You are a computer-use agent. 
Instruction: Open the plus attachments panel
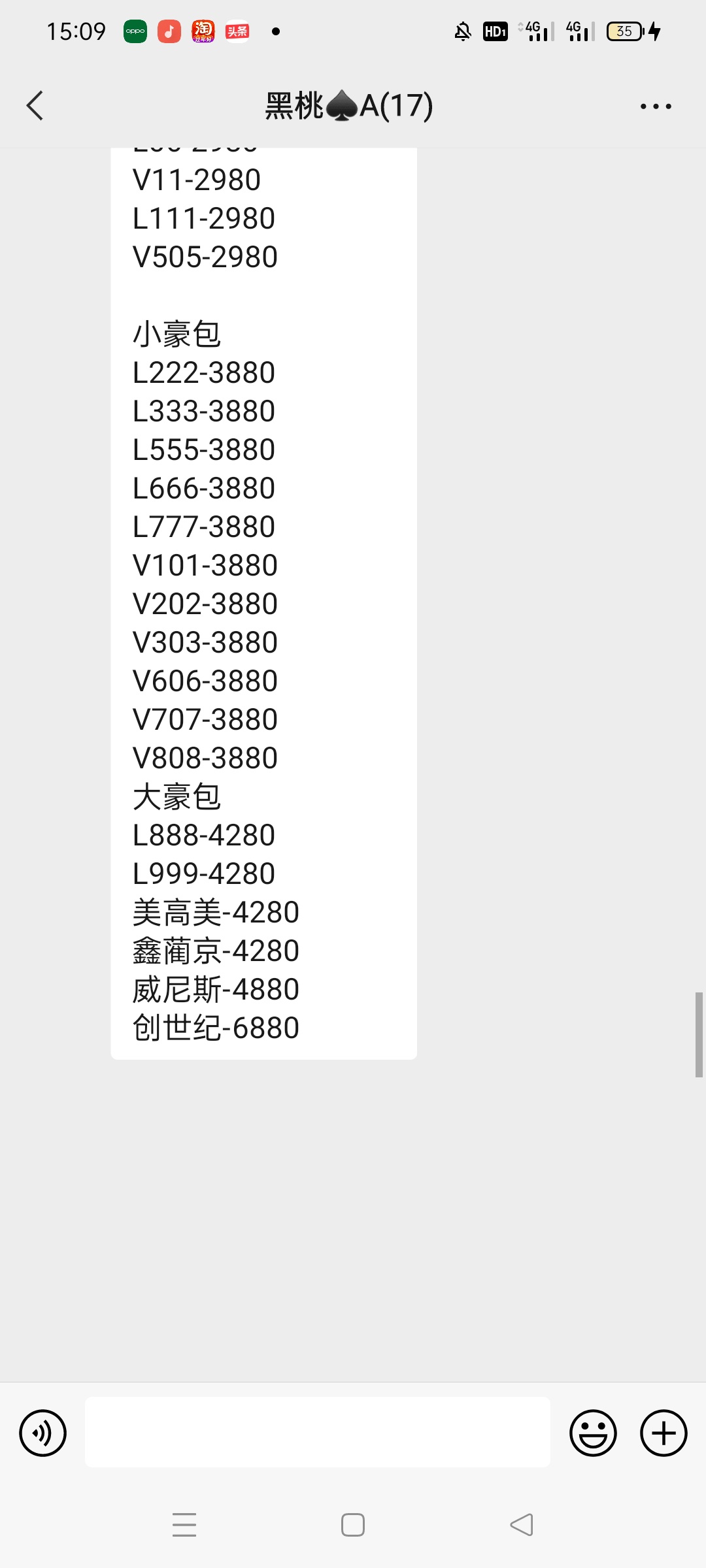[664, 1433]
